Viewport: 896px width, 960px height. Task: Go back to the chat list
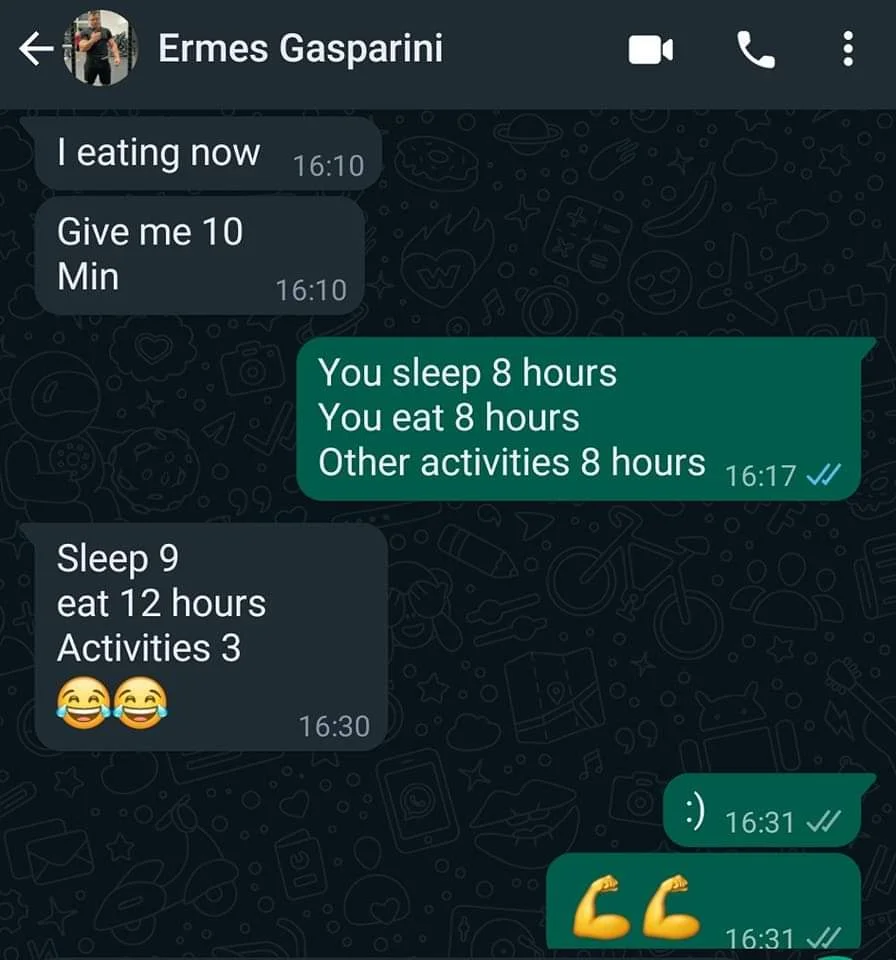pyautogui.click(x=36, y=49)
